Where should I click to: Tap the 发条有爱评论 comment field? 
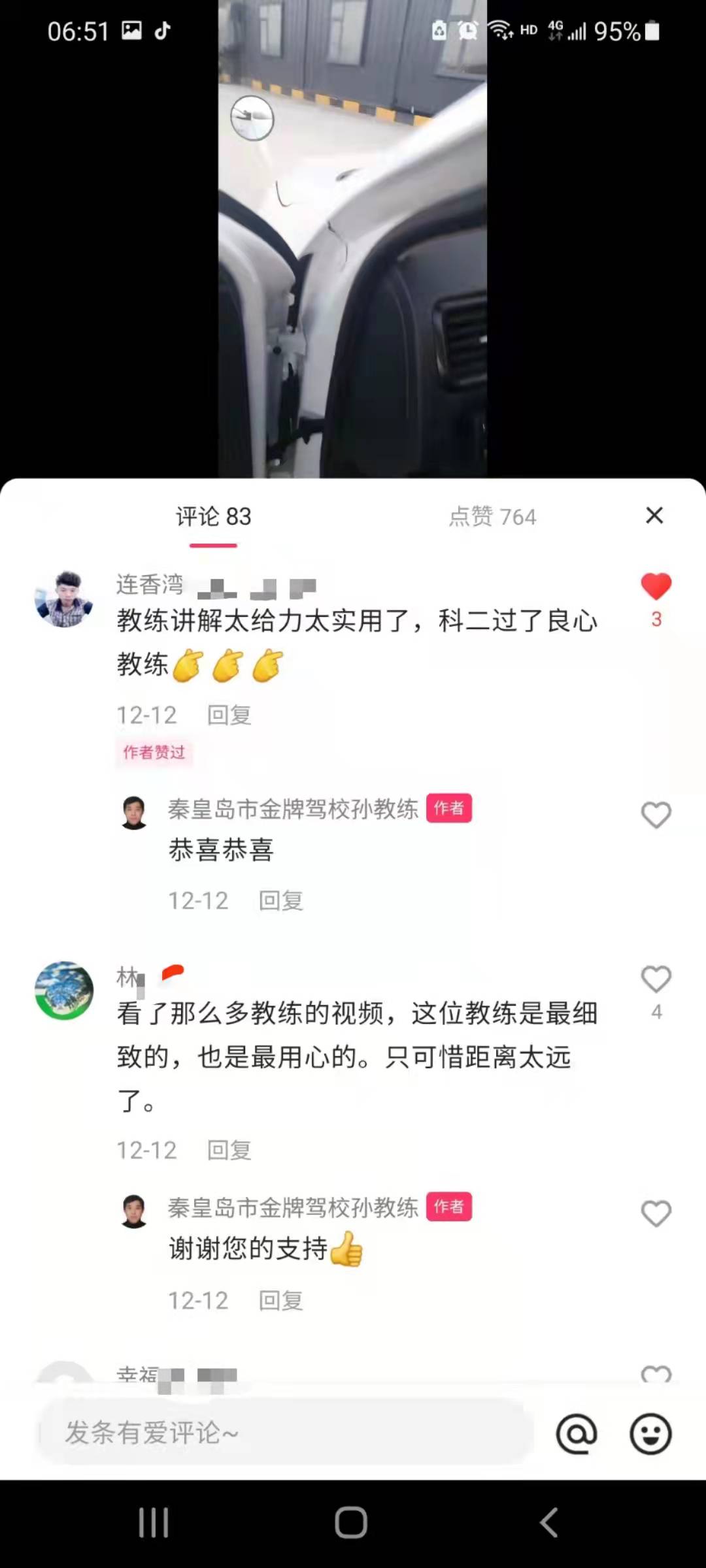[x=284, y=1433]
